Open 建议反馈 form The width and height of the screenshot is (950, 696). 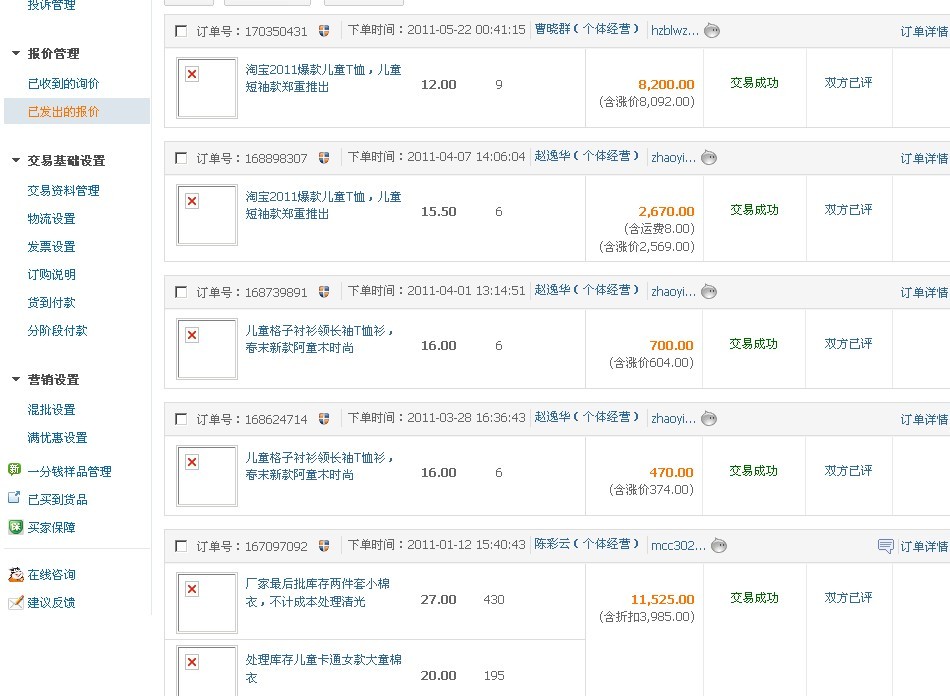pyautogui.click(x=51, y=602)
